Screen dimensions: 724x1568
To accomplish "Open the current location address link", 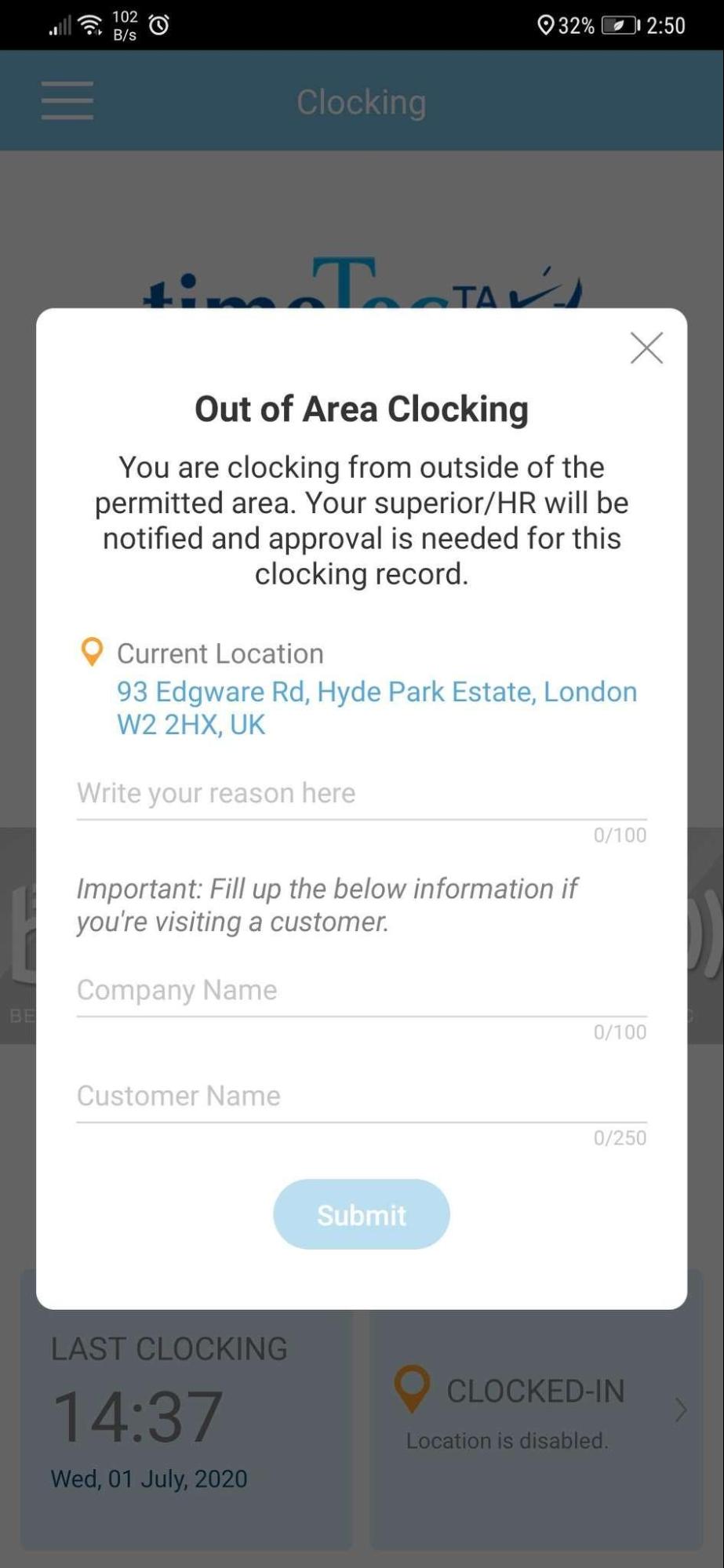I will [x=377, y=708].
